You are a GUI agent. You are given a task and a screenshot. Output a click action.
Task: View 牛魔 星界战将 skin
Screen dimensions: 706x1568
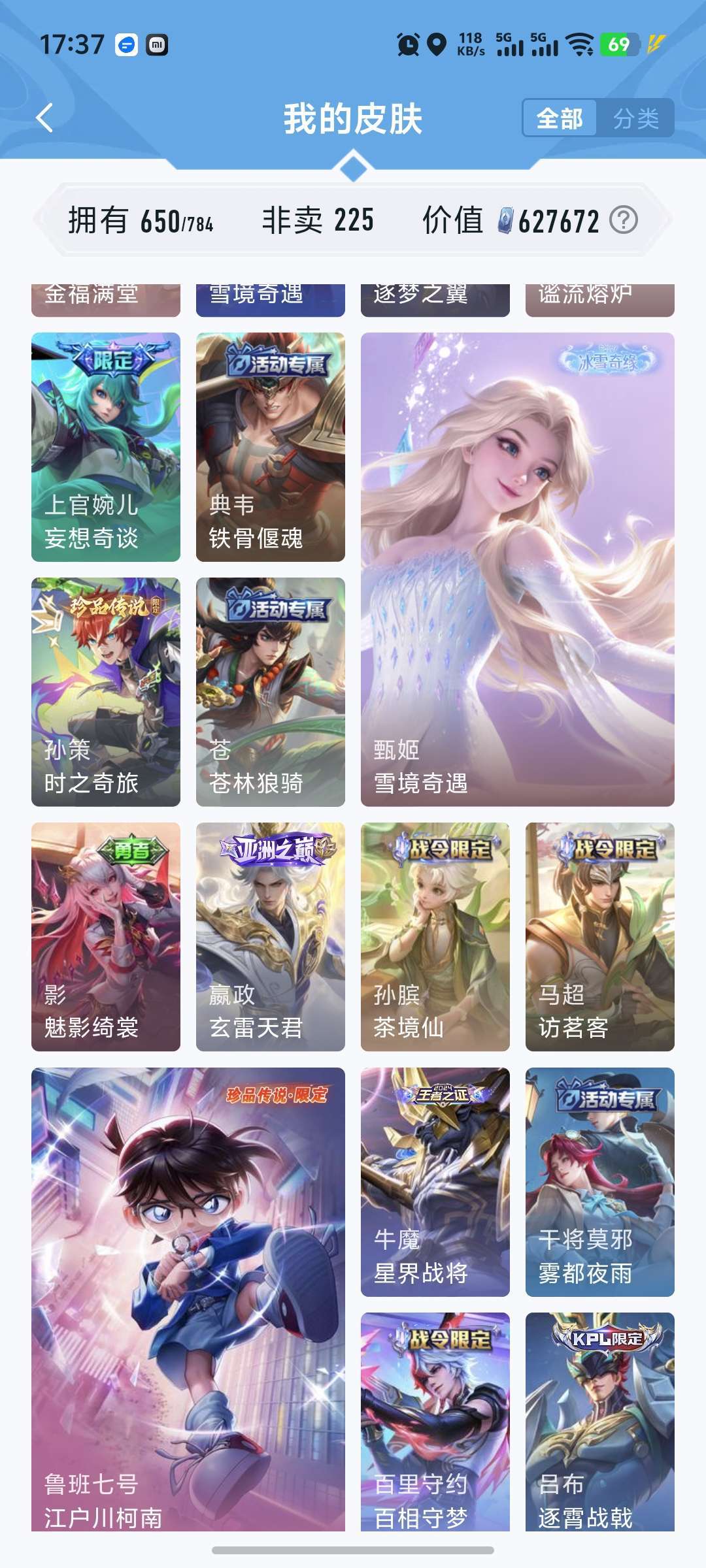435,1181
